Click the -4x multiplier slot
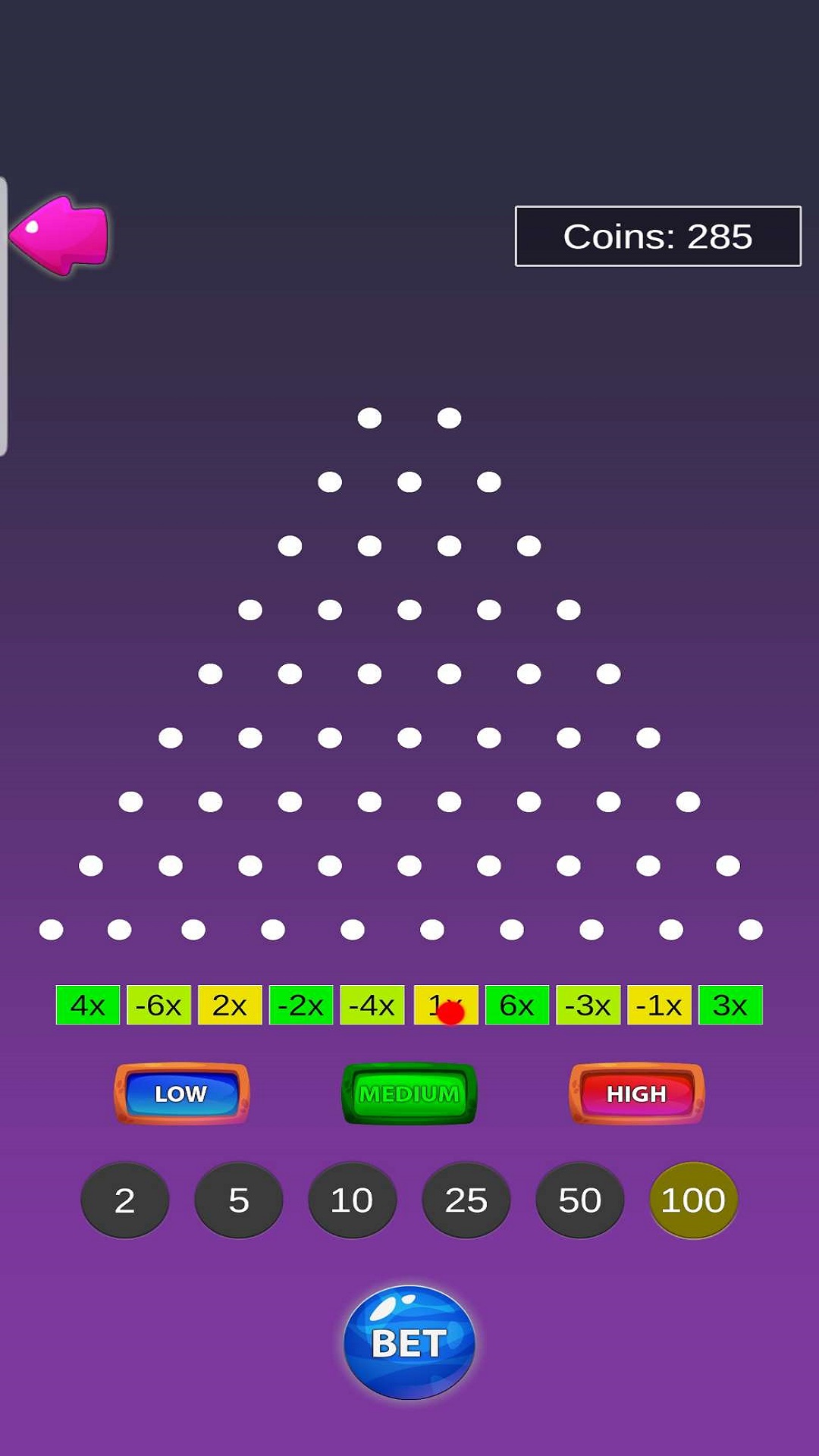819x1456 pixels. coord(372,1006)
